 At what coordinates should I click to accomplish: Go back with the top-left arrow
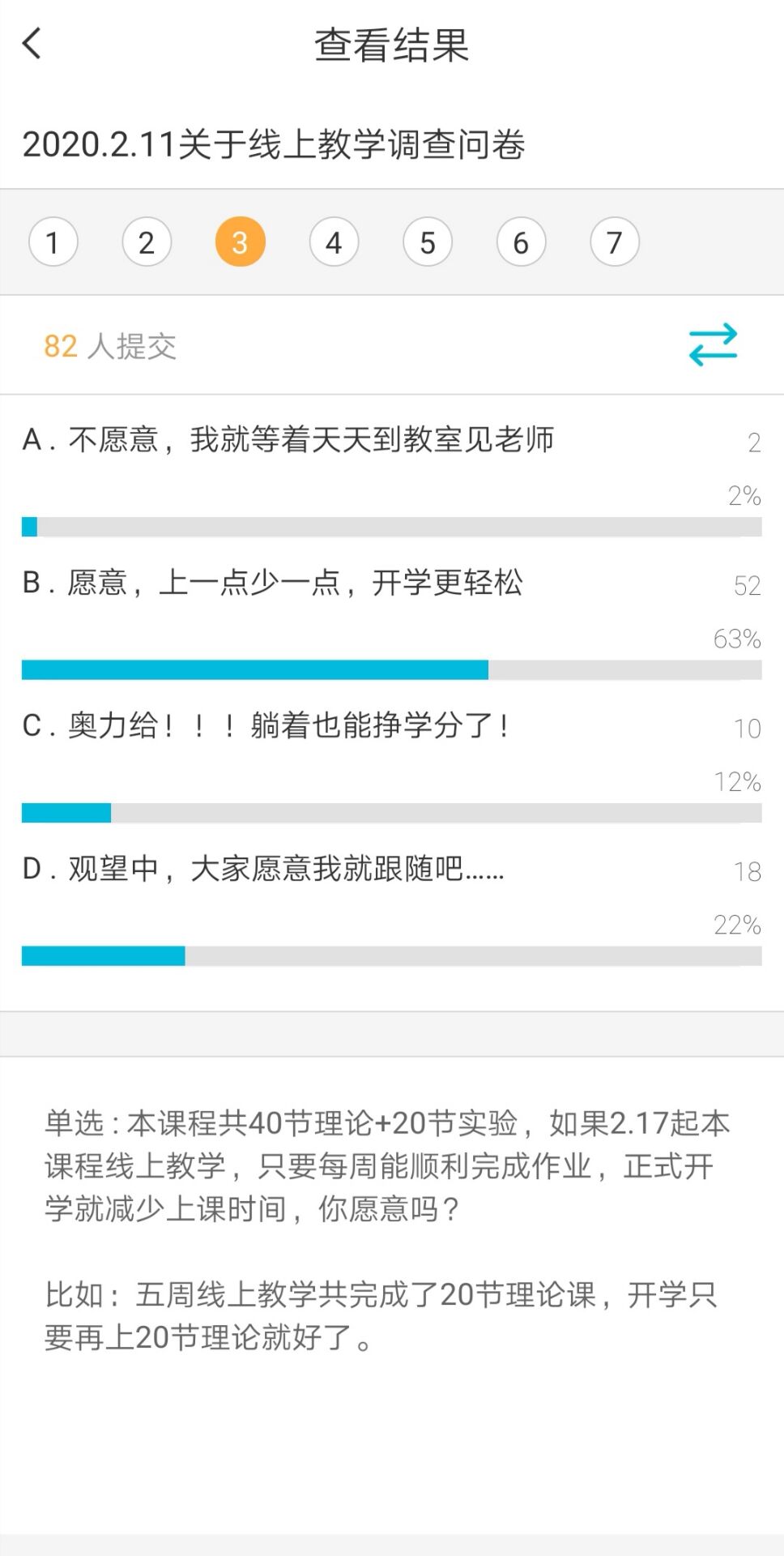point(32,44)
